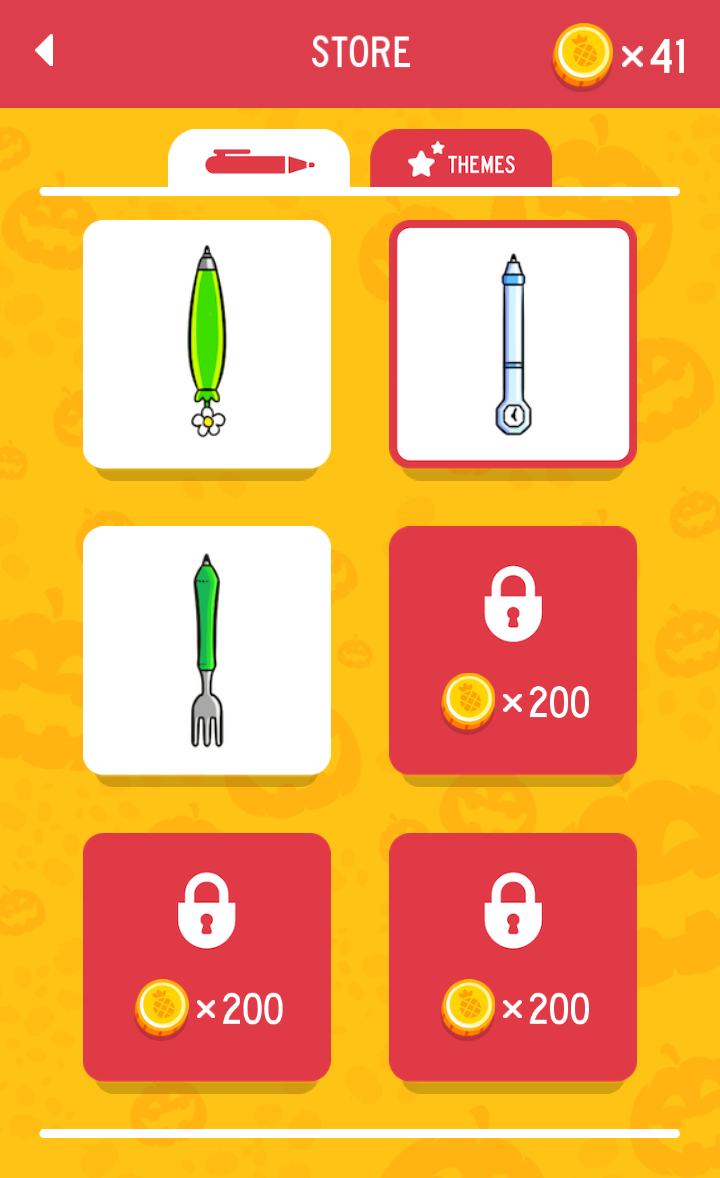Go back from the store
This screenshot has width=720, height=1178.
[x=44, y=51]
